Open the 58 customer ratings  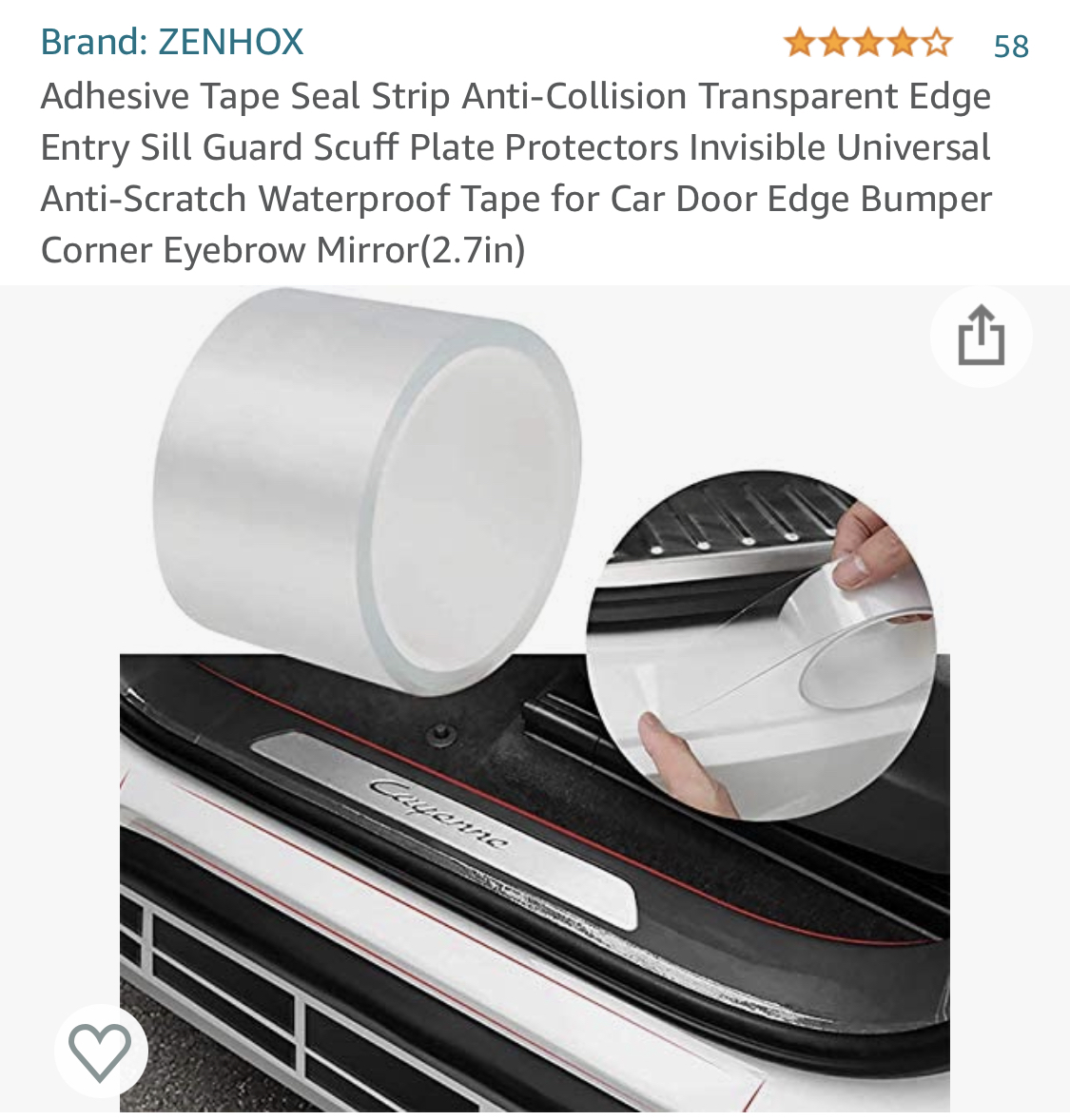1010,46
